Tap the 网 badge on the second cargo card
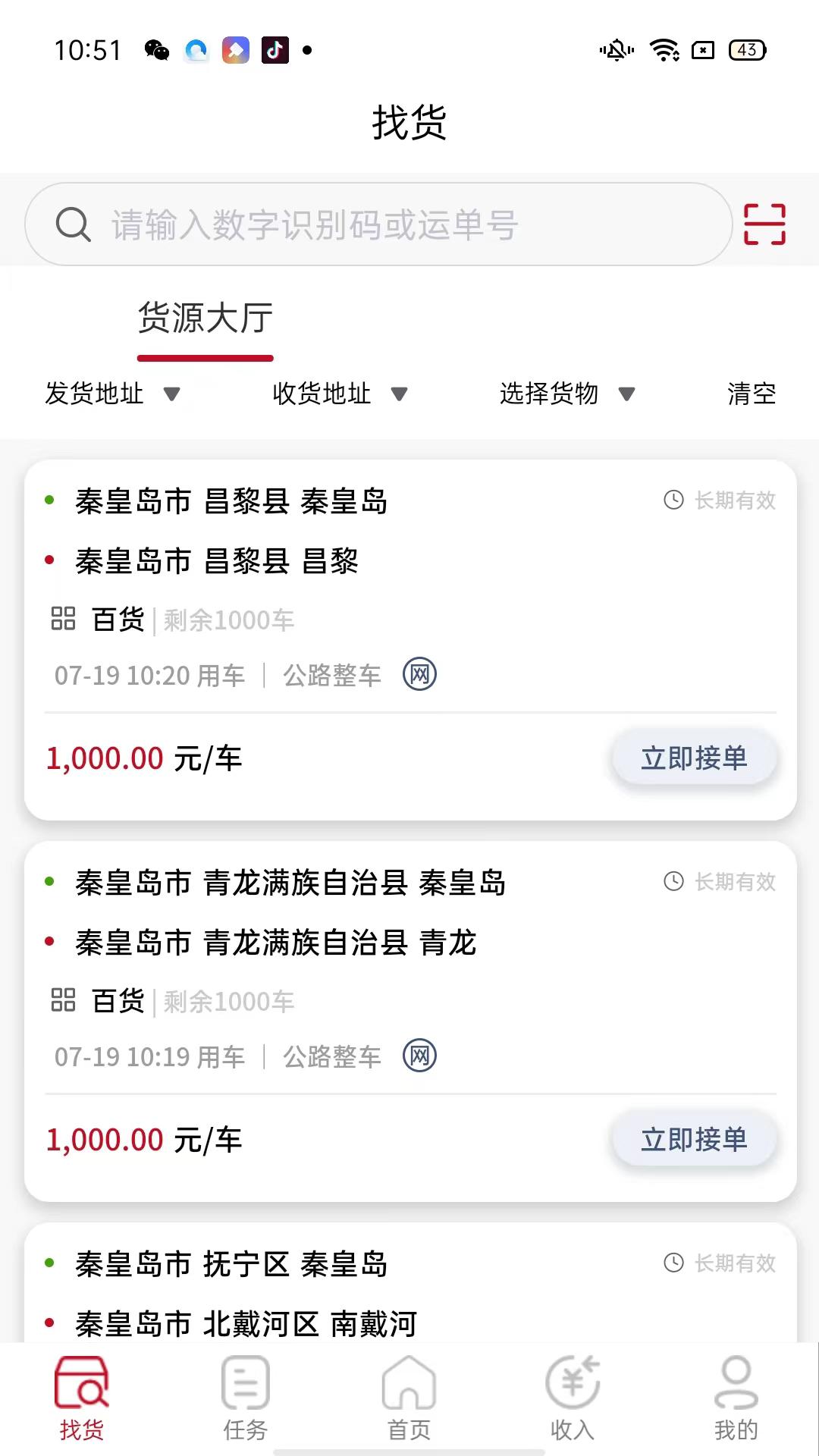The width and height of the screenshot is (819, 1456). point(420,1056)
